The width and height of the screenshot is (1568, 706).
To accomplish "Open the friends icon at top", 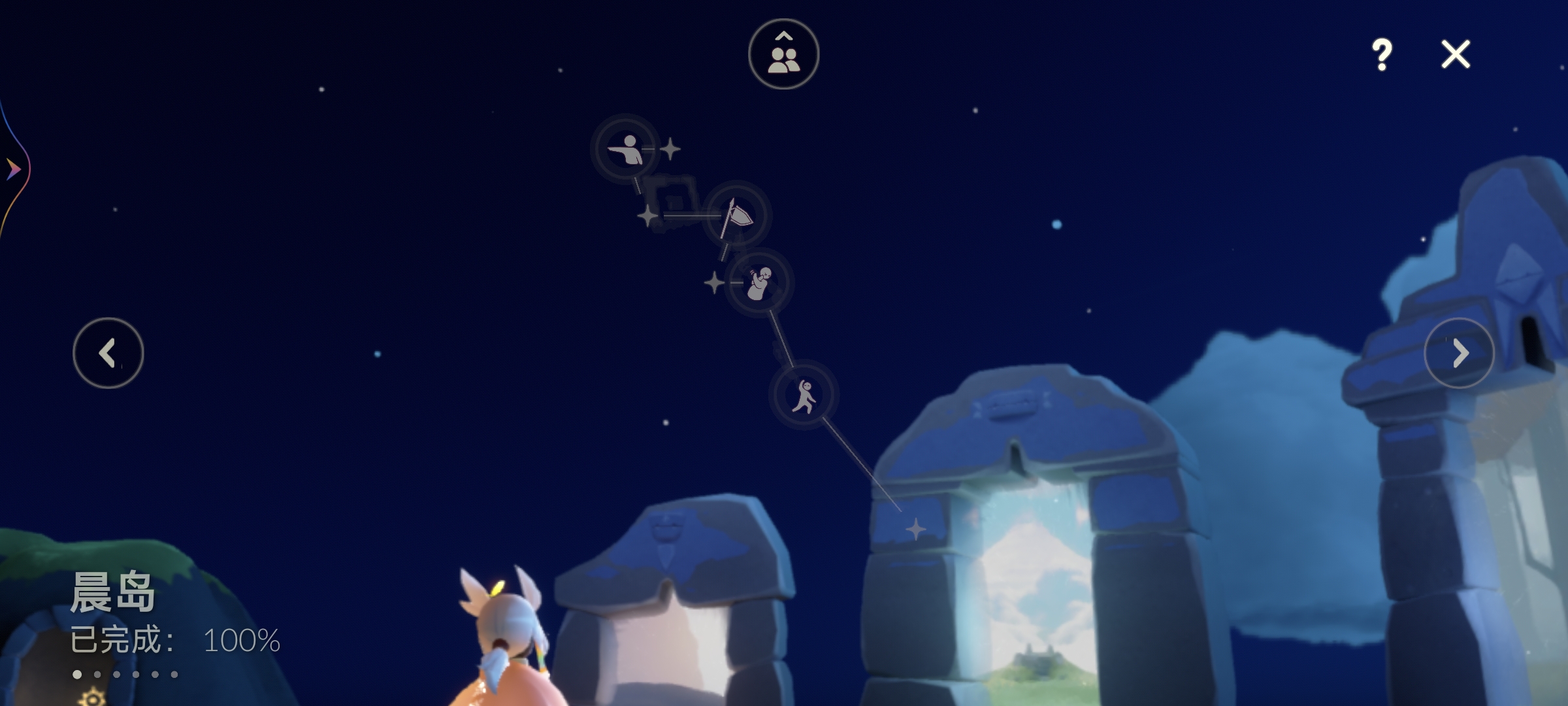I will 783,54.
